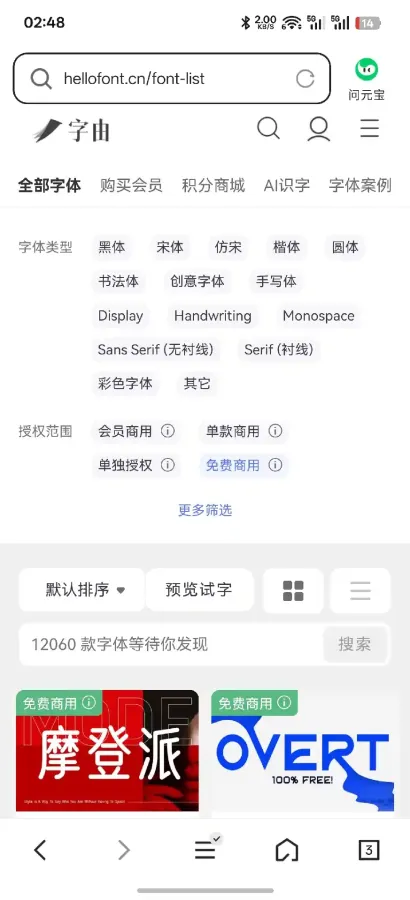The image size is (410, 900).
Task: Open the 摩登派 font card
Action: [x=107, y=750]
